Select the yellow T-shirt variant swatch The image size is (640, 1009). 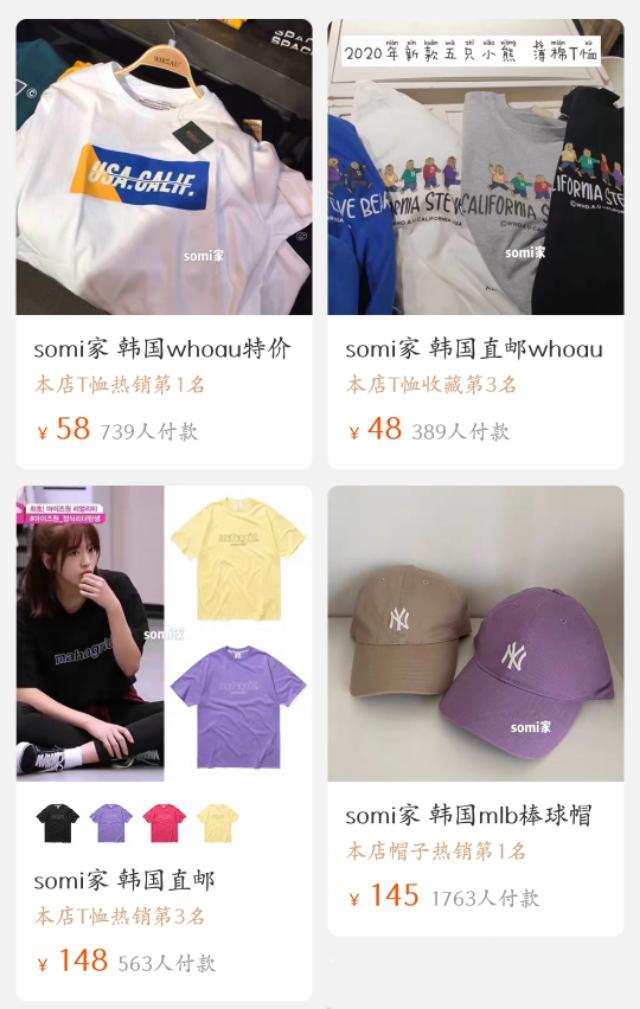click(217, 822)
